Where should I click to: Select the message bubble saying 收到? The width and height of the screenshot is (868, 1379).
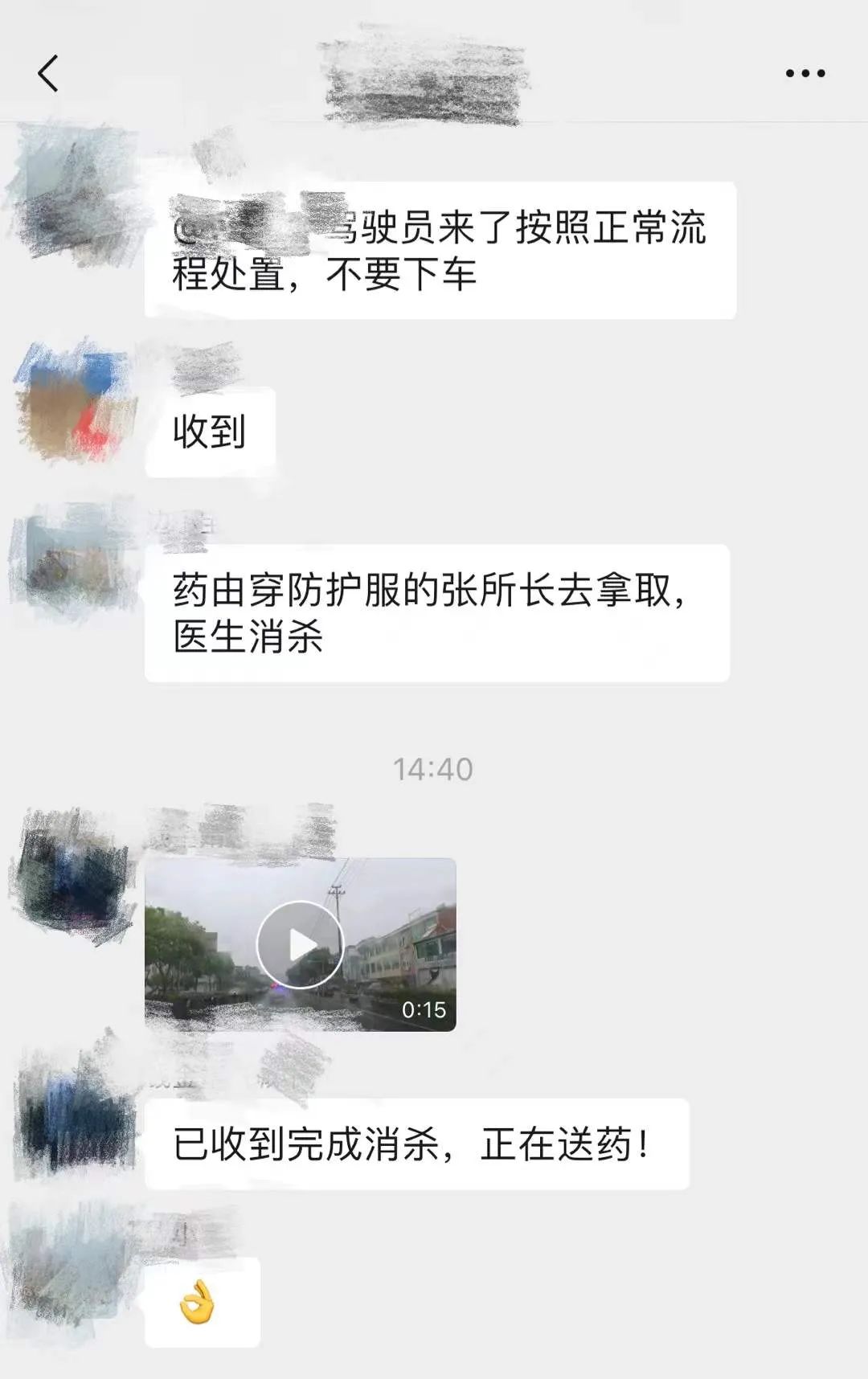pyautogui.click(x=209, y=430)
